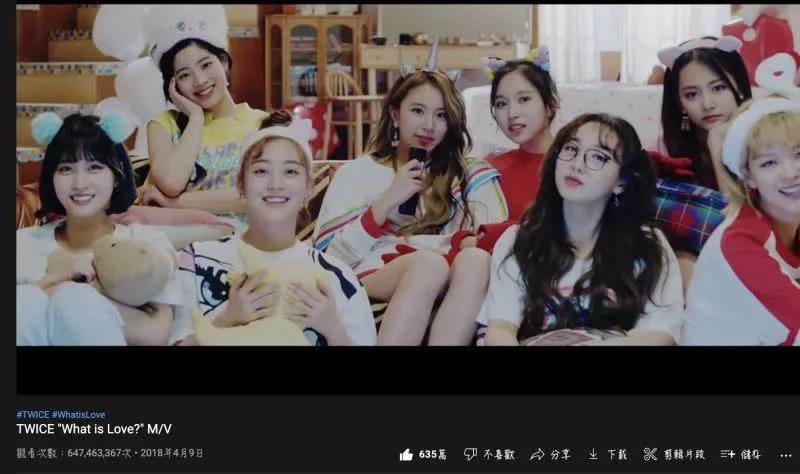Download the video with 下載
800x474 pixels.
coord(607,454)
